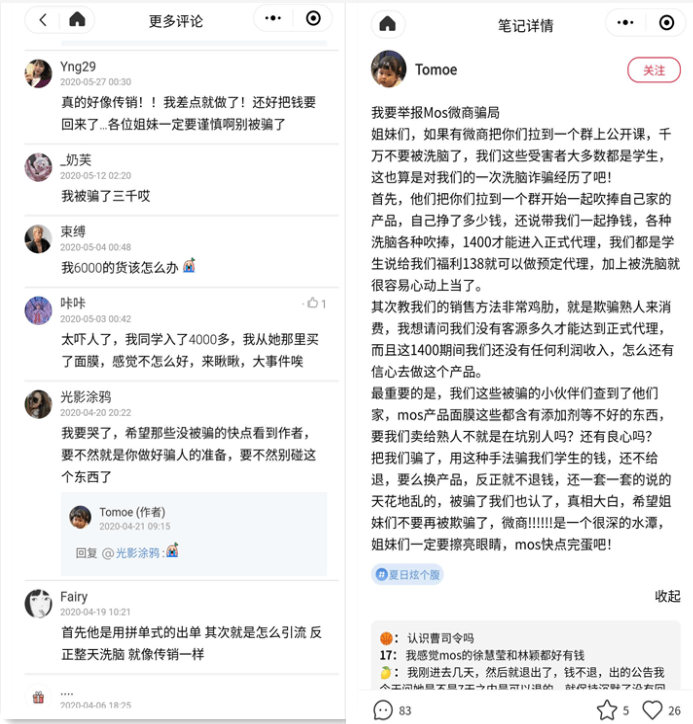Follow Tomoe with the 关注 button
The width and height of the screenshot is (693, 724).
click(x=653, y=70)
